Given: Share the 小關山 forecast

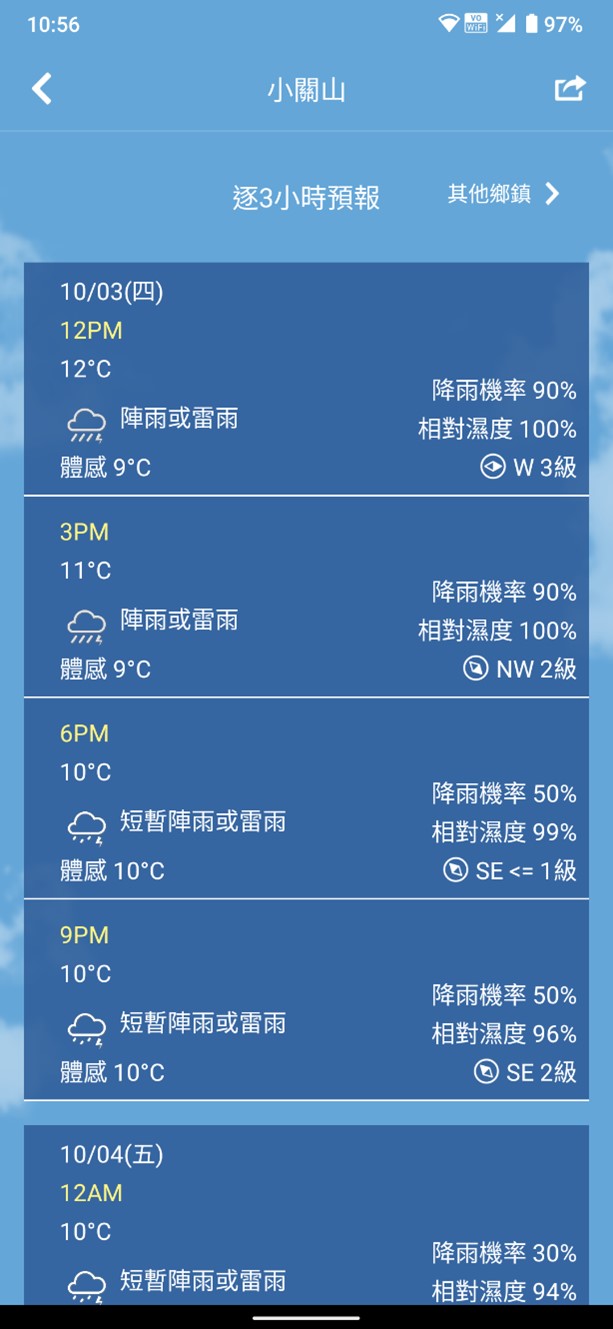Looking at the screenshot, I should [570, 88].
